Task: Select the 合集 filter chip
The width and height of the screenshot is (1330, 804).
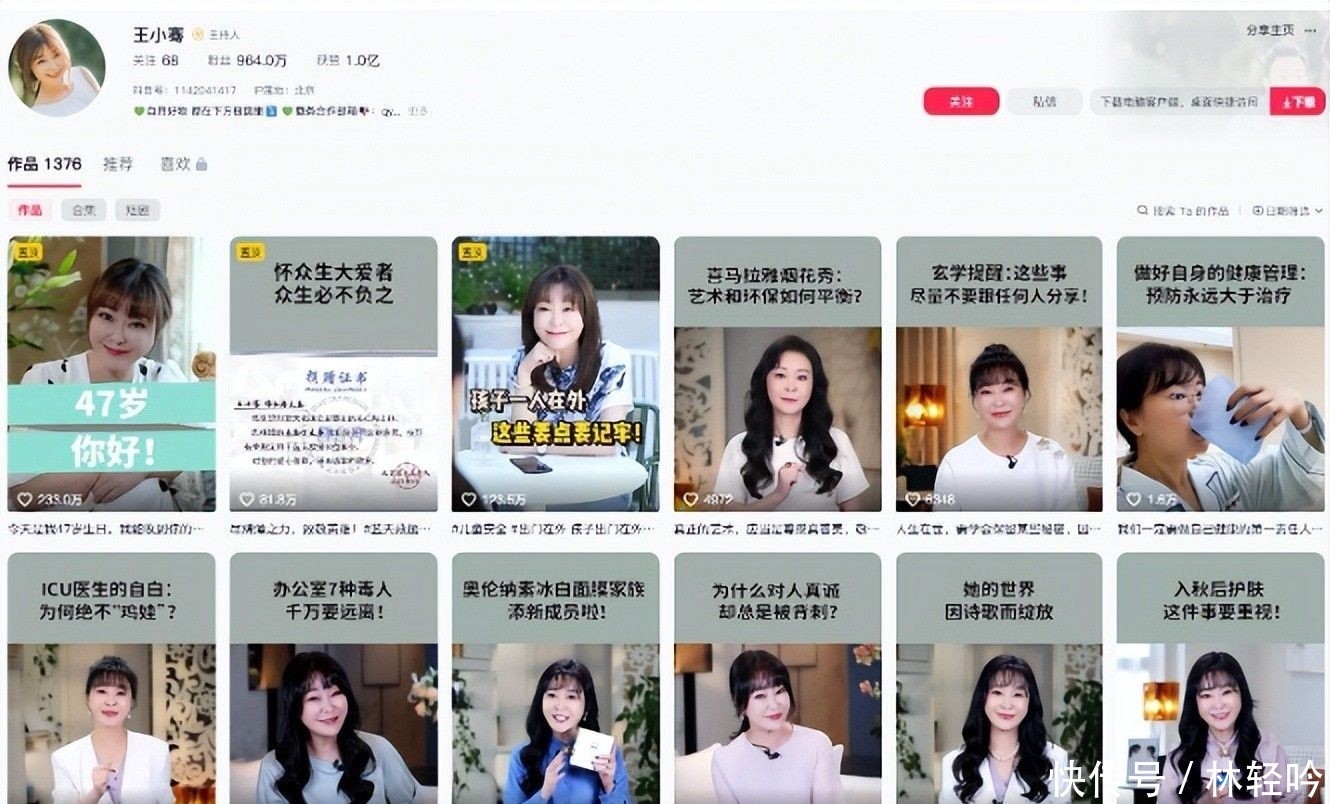Action: pyautogui.click(x=83, y=210)
